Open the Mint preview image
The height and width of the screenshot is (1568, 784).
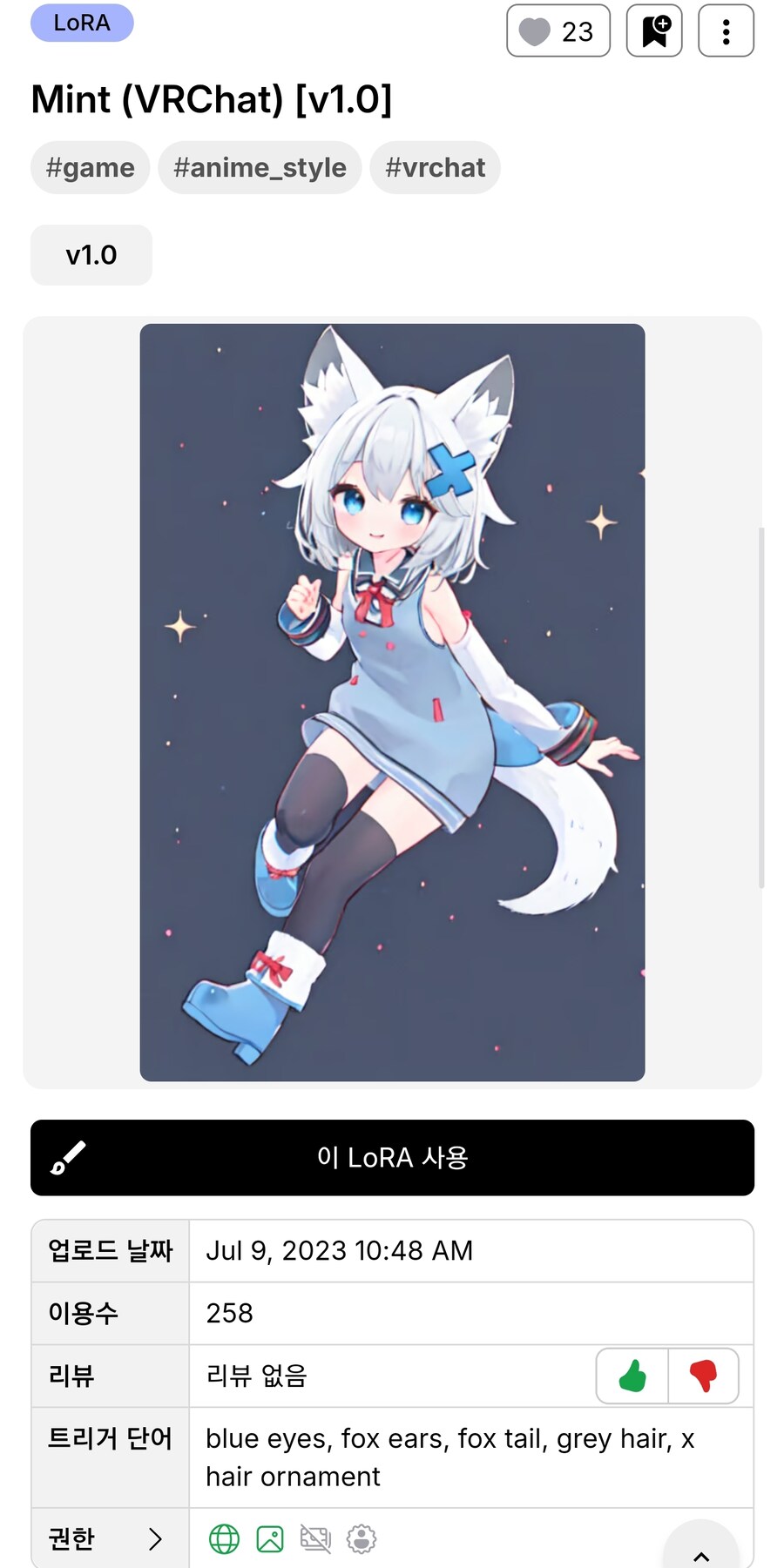(x=392, y=702)
